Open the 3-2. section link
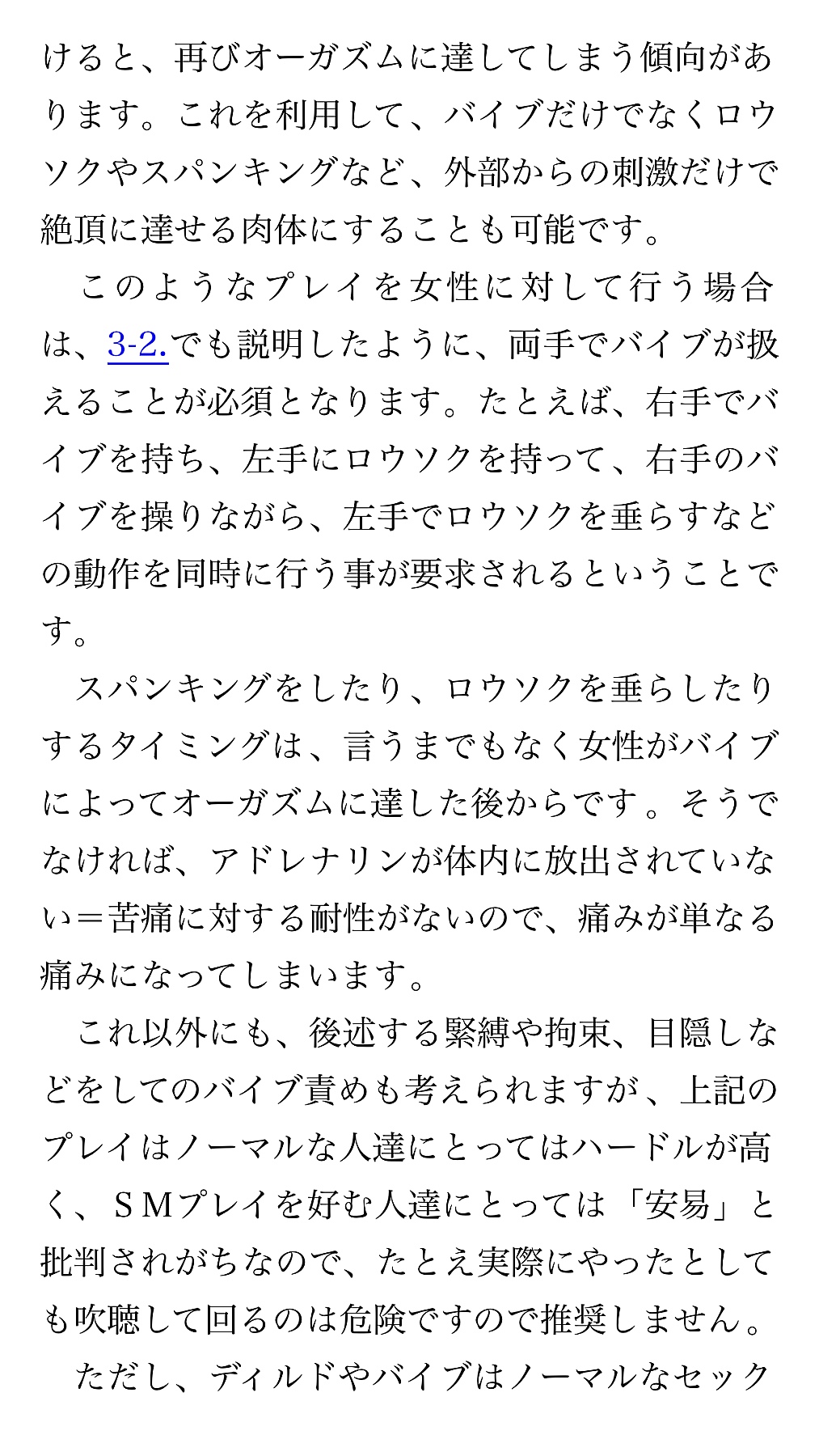This screenshot has height=1456, width=819. pos(137,346)
